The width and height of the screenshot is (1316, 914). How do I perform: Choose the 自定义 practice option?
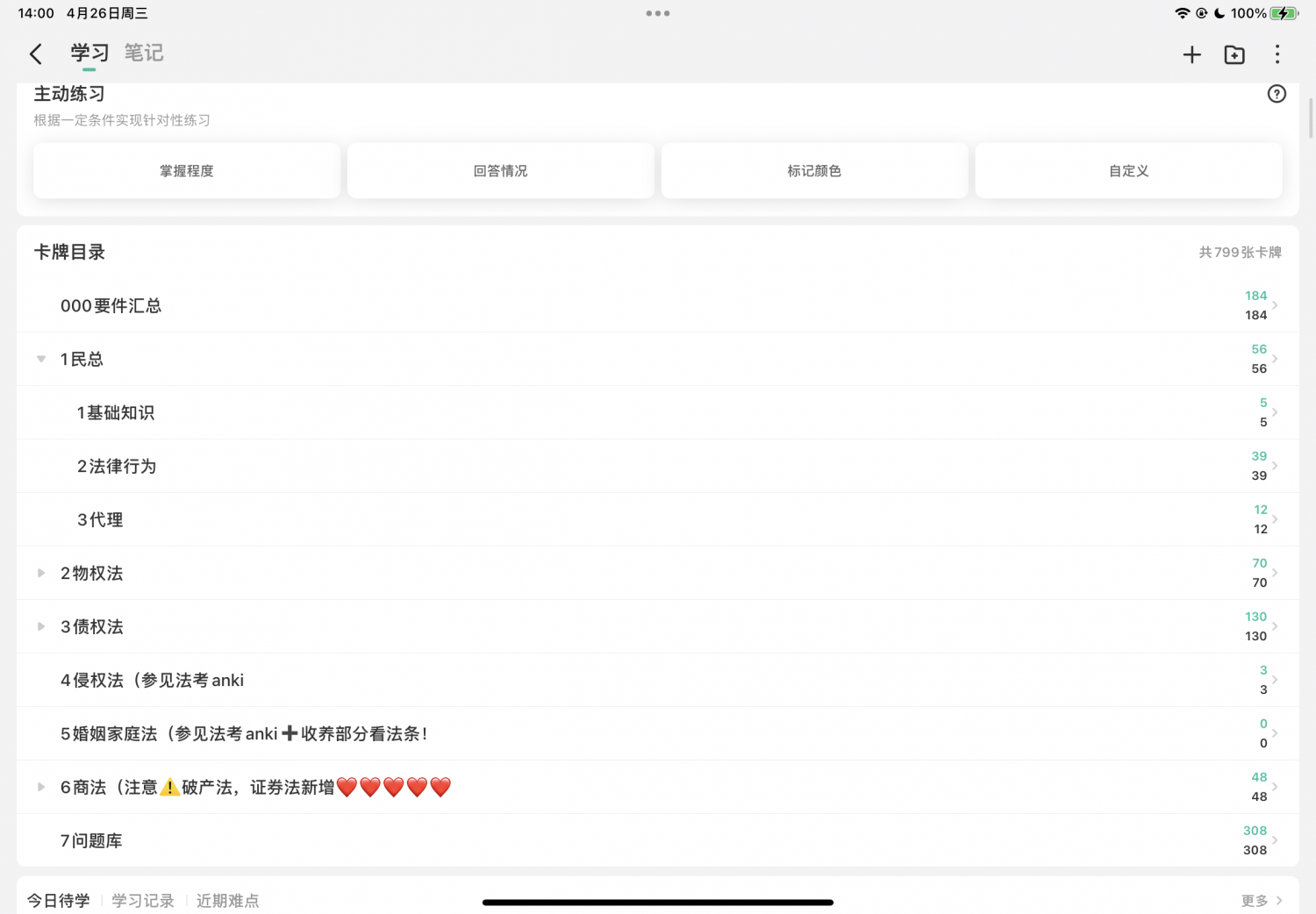tap(1128, 171)
